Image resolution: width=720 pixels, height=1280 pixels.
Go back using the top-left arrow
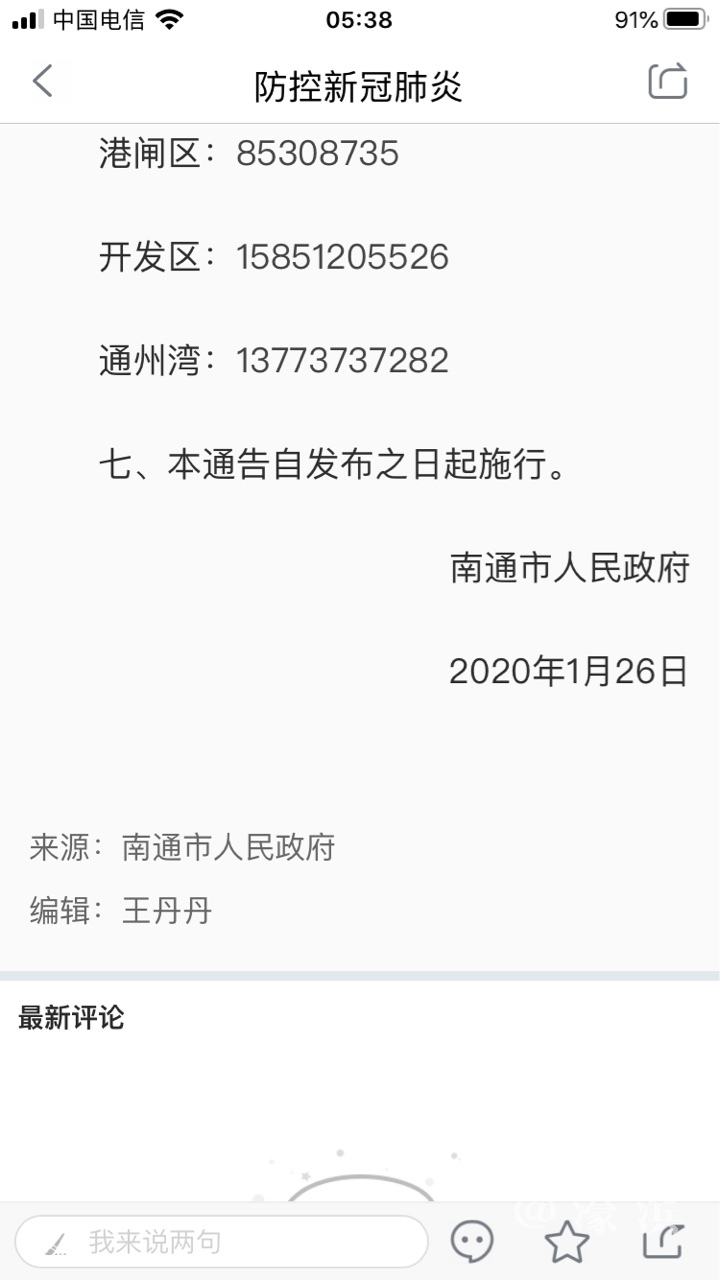pyautogui.click(x=42, y=81)
